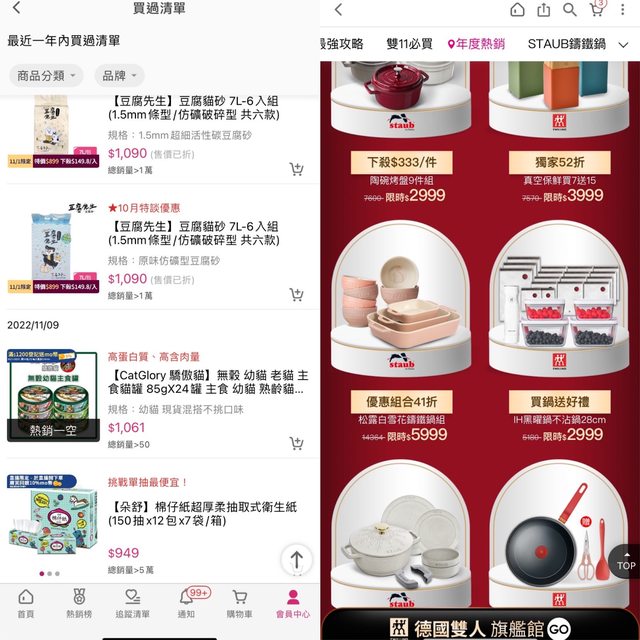This screenshot has height=640, width=640.
Task: Switch to the 熱銷榜 tab
Action: [x=78, y=603]
